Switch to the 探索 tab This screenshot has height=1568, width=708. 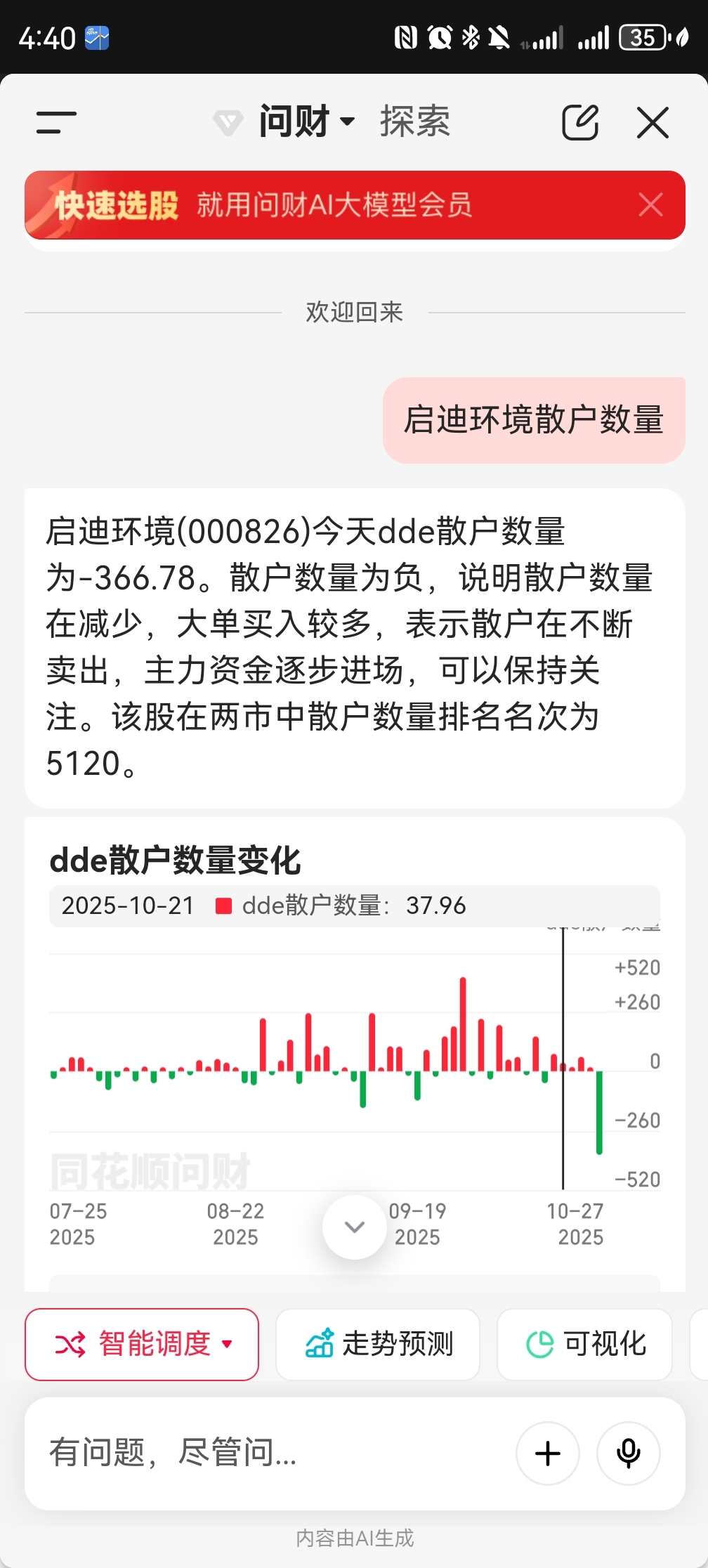click(414, 122)
